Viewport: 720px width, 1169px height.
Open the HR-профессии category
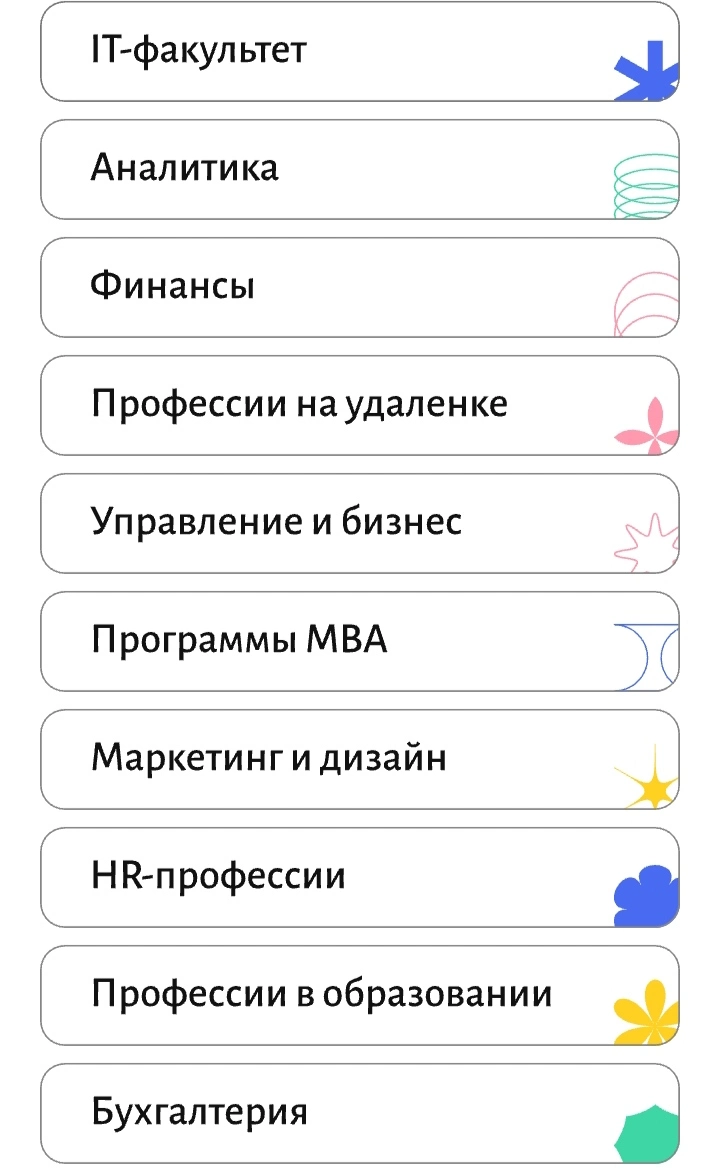[359, 877]
